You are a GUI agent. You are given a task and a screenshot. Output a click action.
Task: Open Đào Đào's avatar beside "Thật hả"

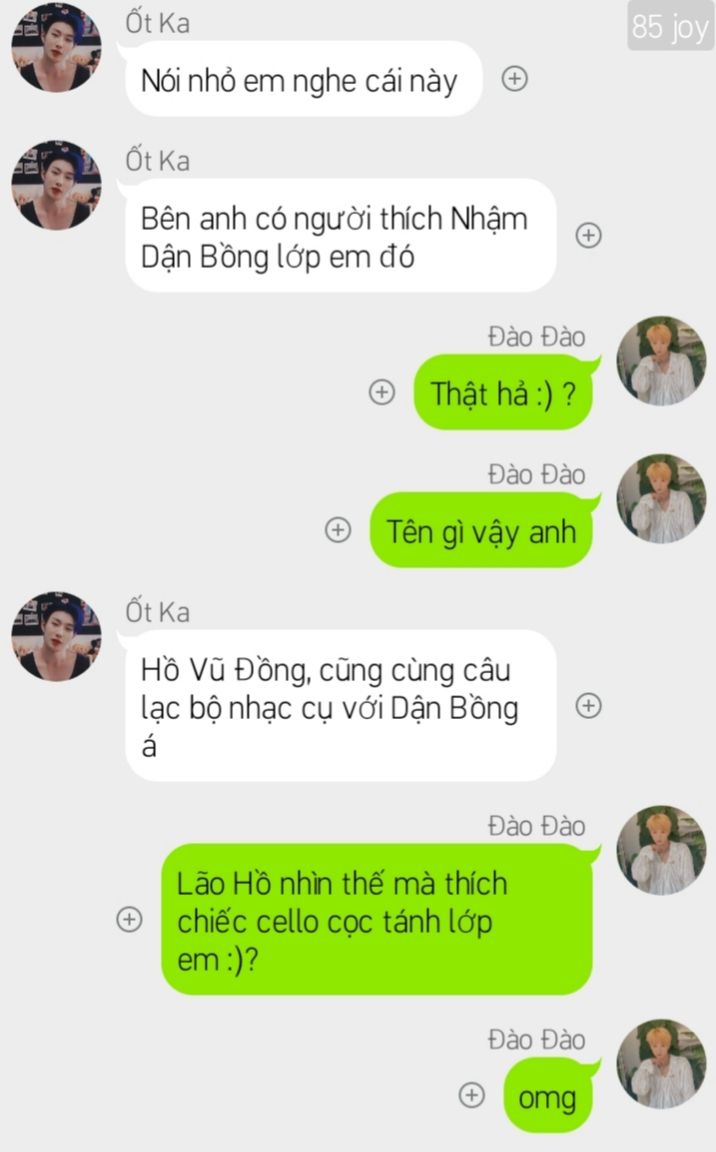click(661, 362)
